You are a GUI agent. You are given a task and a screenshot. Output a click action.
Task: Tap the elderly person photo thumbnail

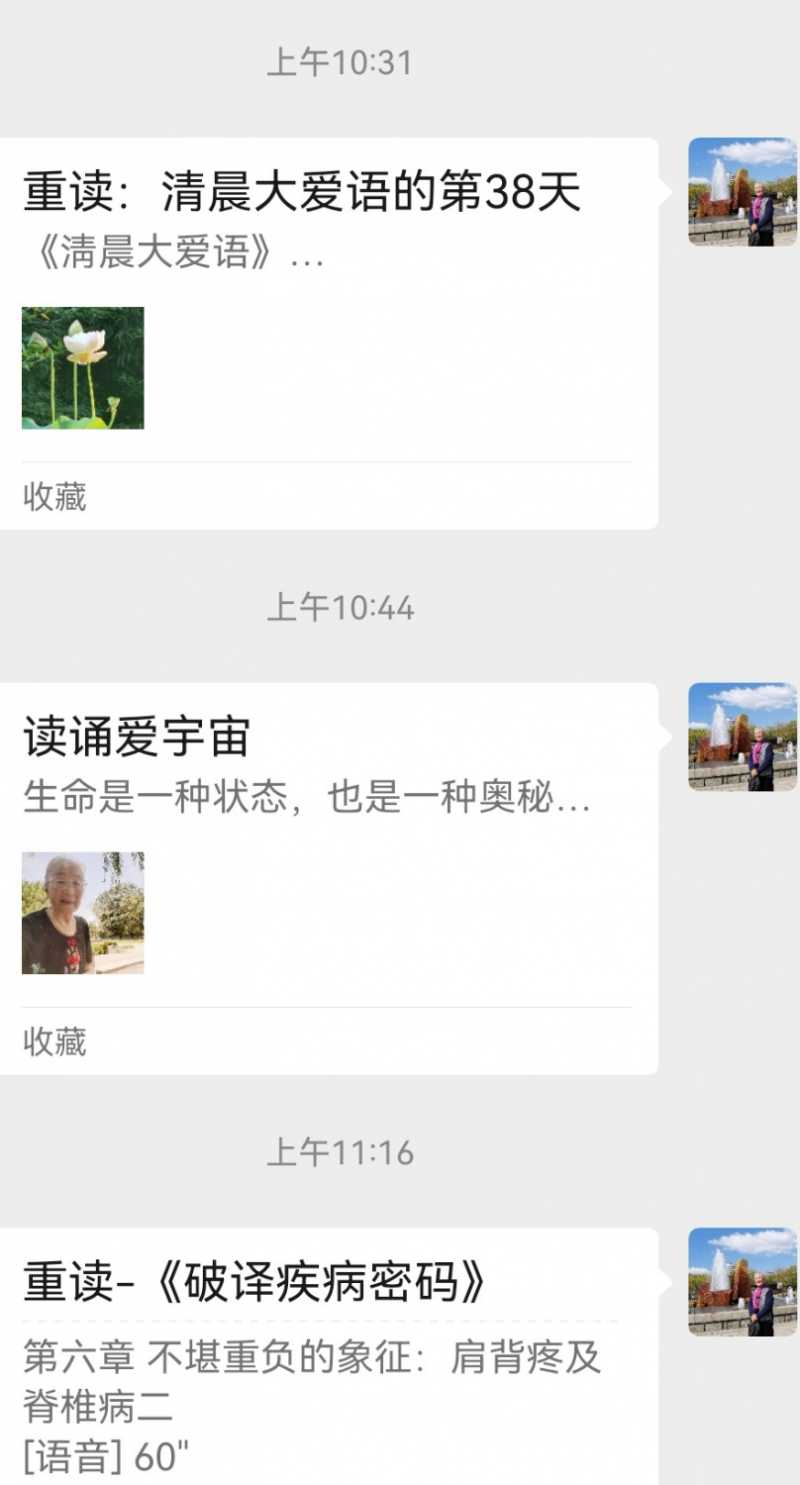[82, 913]
